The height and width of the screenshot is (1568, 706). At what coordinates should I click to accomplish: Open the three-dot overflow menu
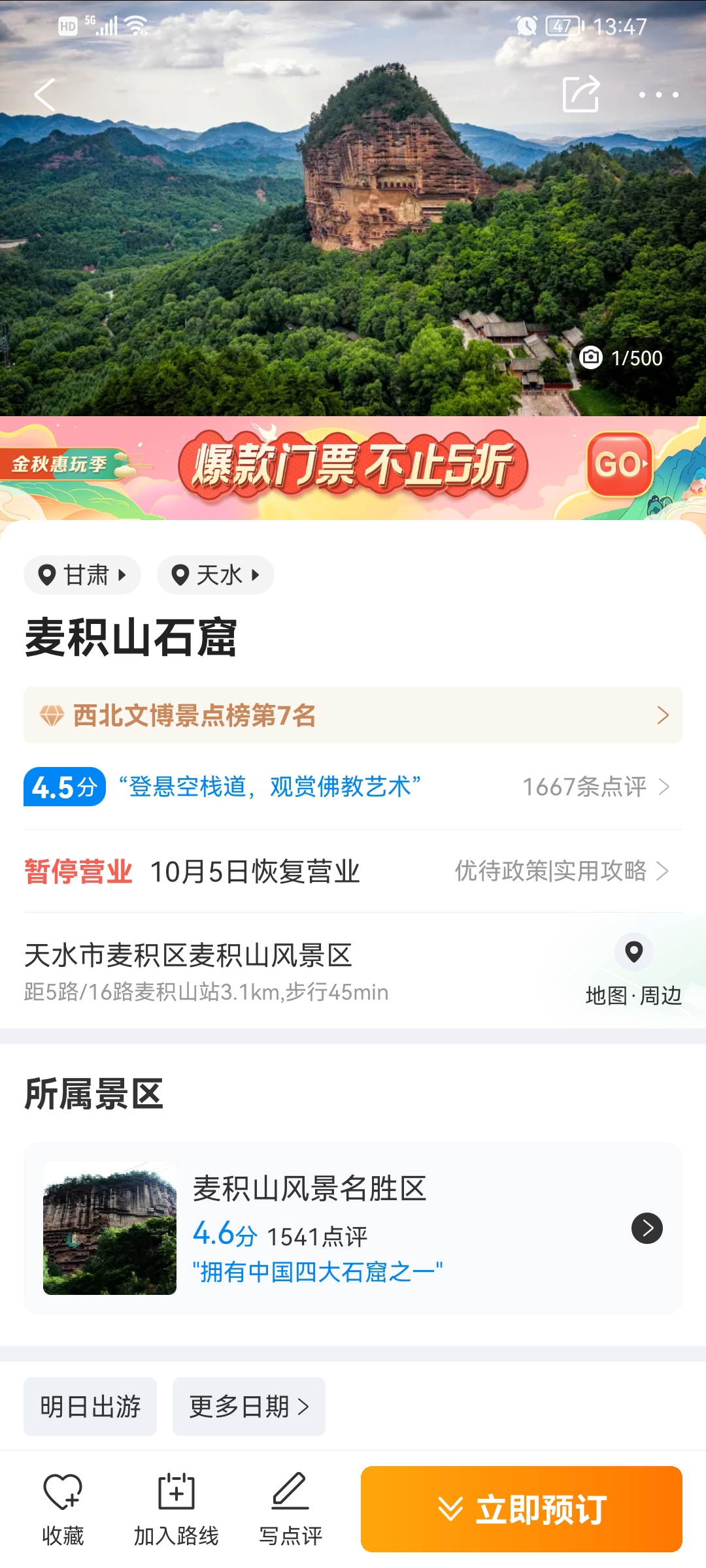658,95
